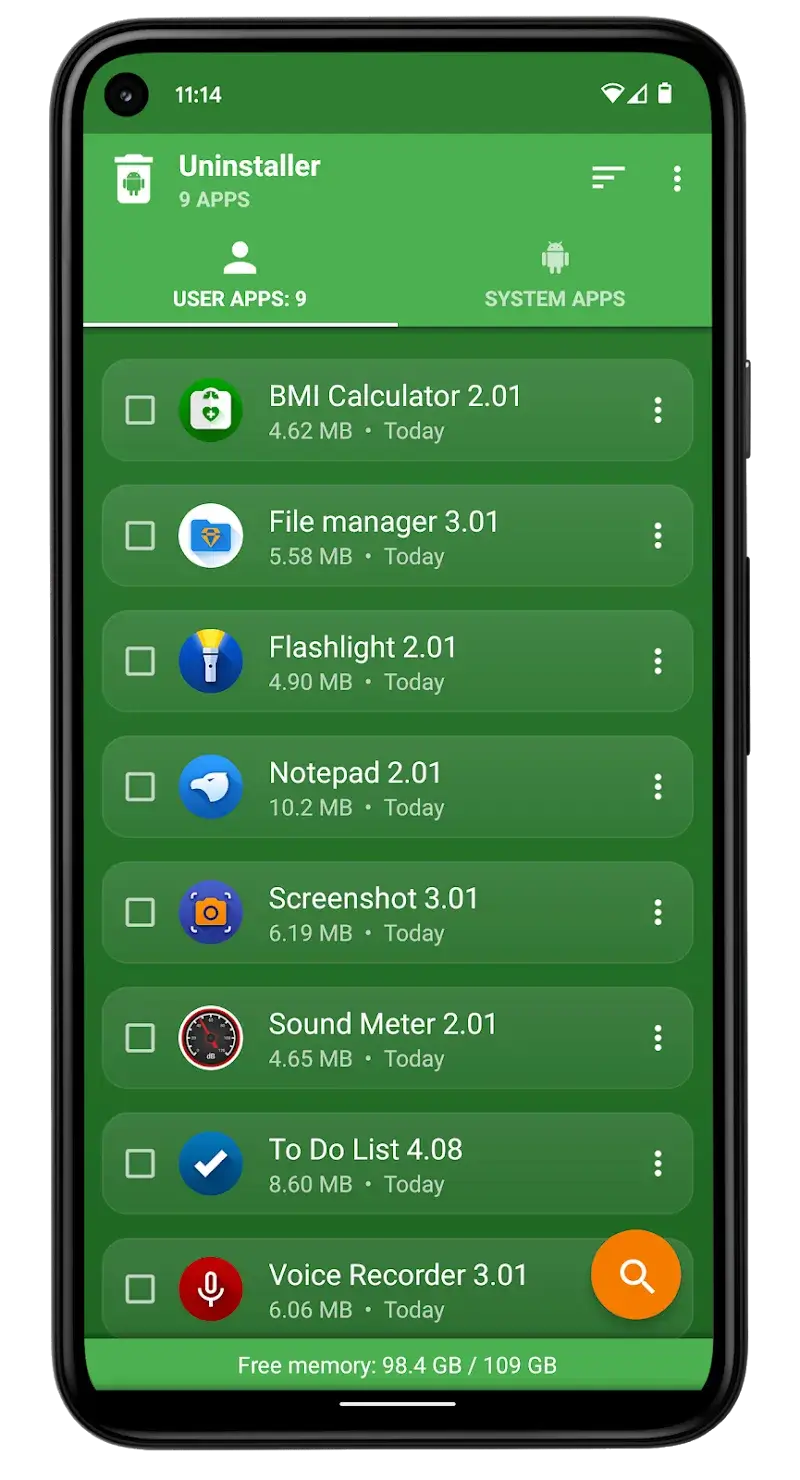
Task: Open Sound Meter's three-dot menu
Action: tap(657, 1038)
